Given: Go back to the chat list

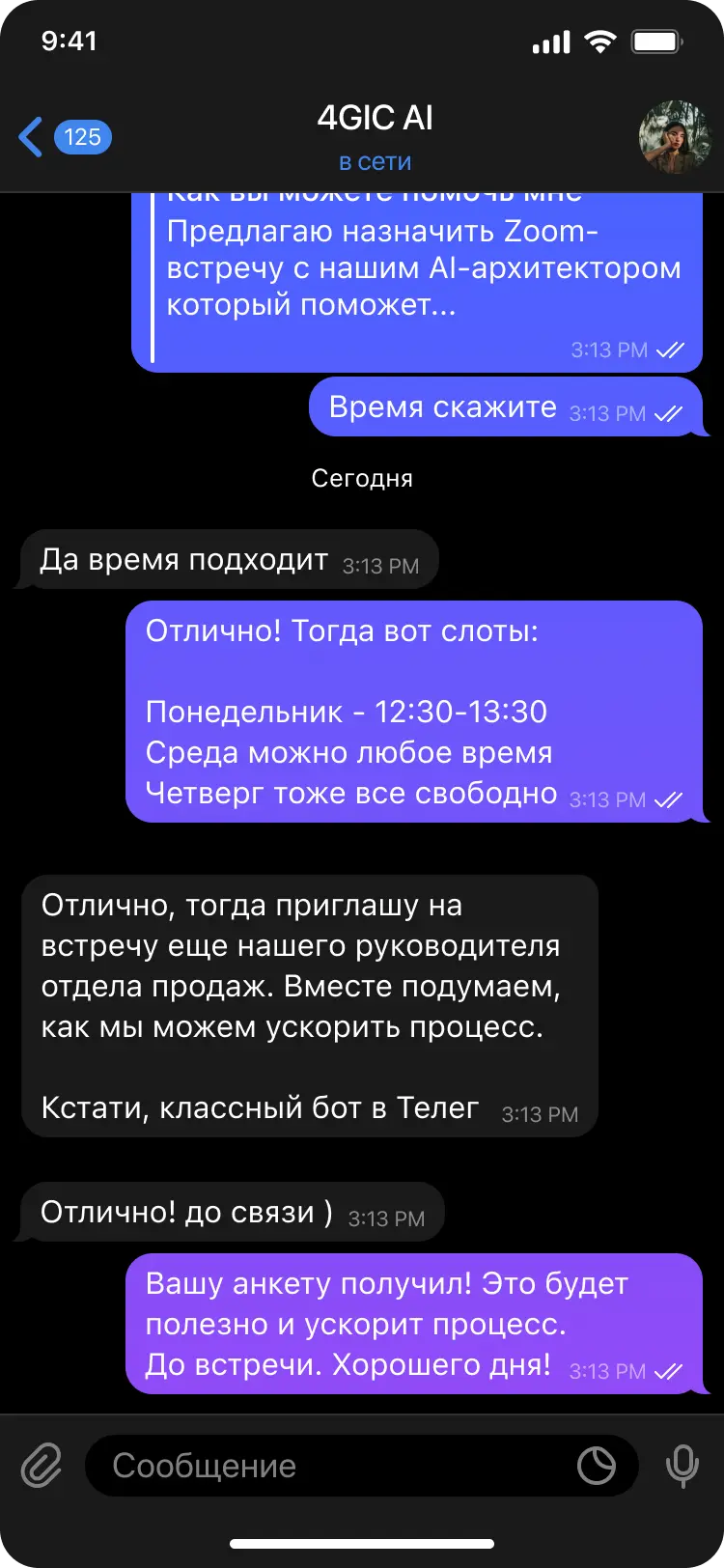Looking at the screenshot, I should pyautogui.click(x=64, y=137).
